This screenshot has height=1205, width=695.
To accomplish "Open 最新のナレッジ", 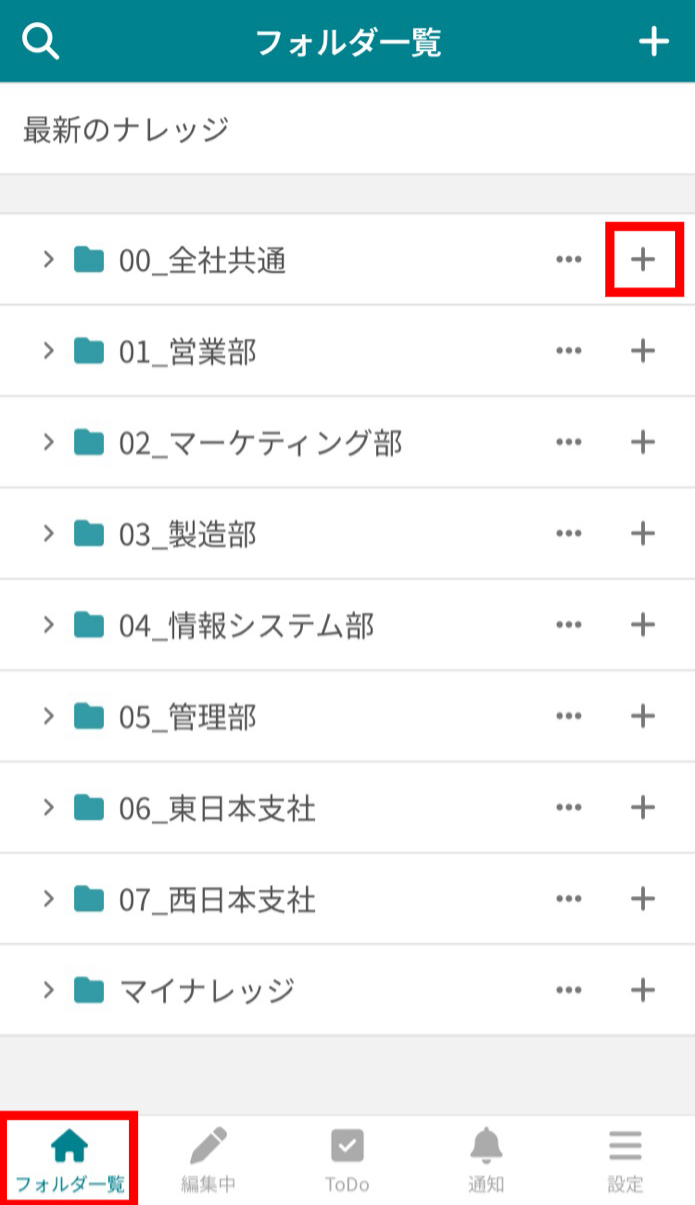I will (x=126, y=129).
